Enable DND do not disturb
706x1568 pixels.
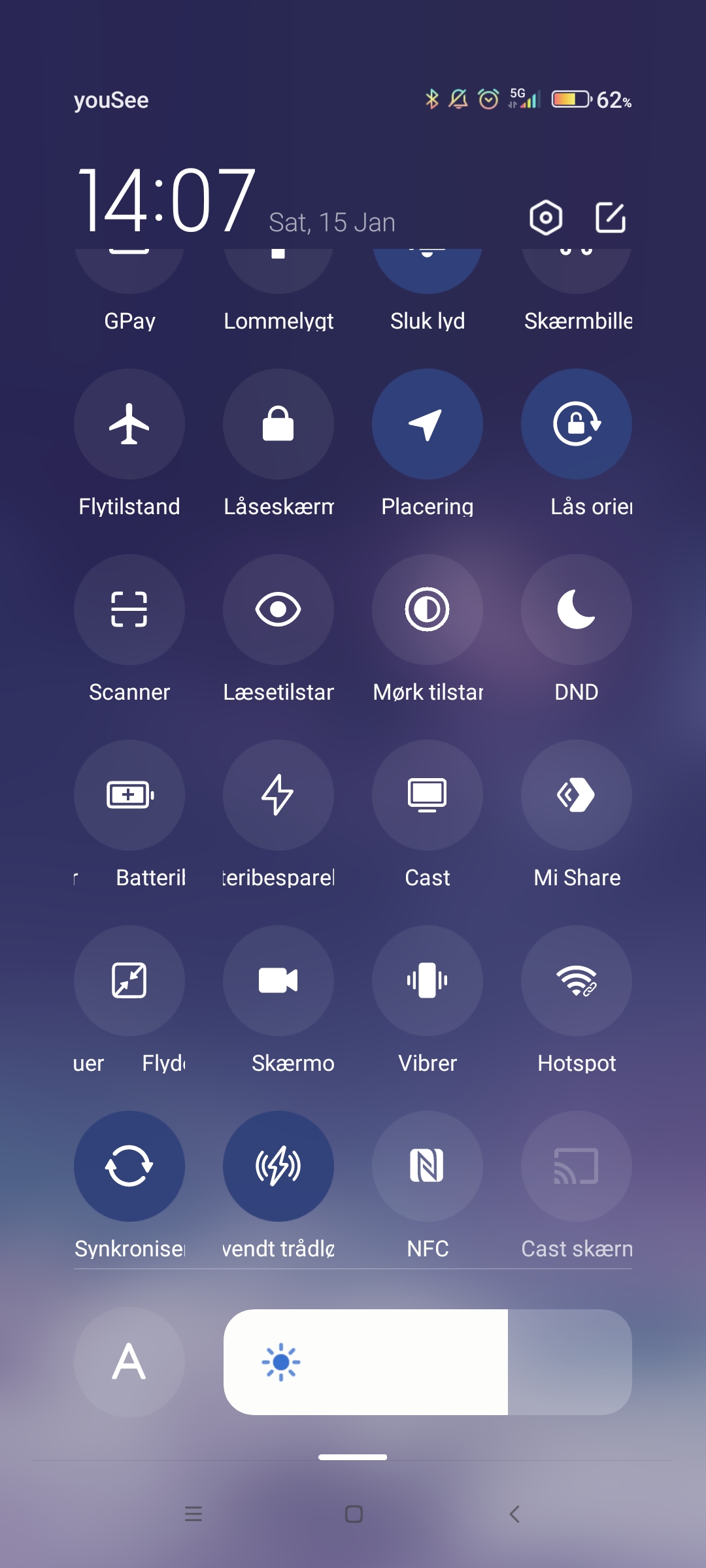[577, 610]
